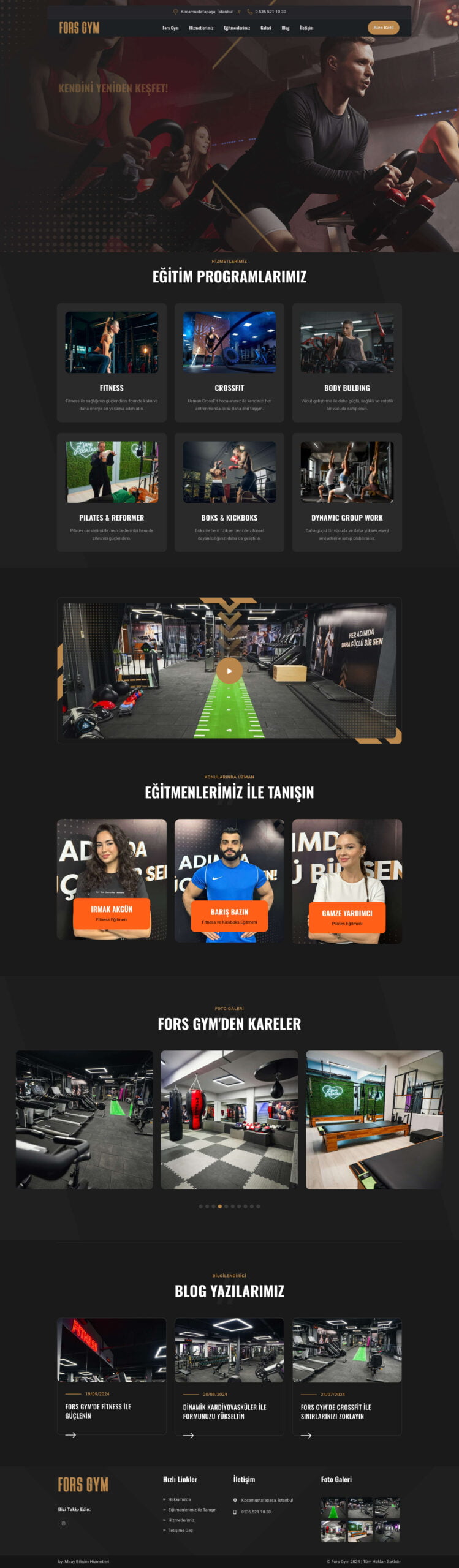Select the Crossfit training card

[229, 362]
